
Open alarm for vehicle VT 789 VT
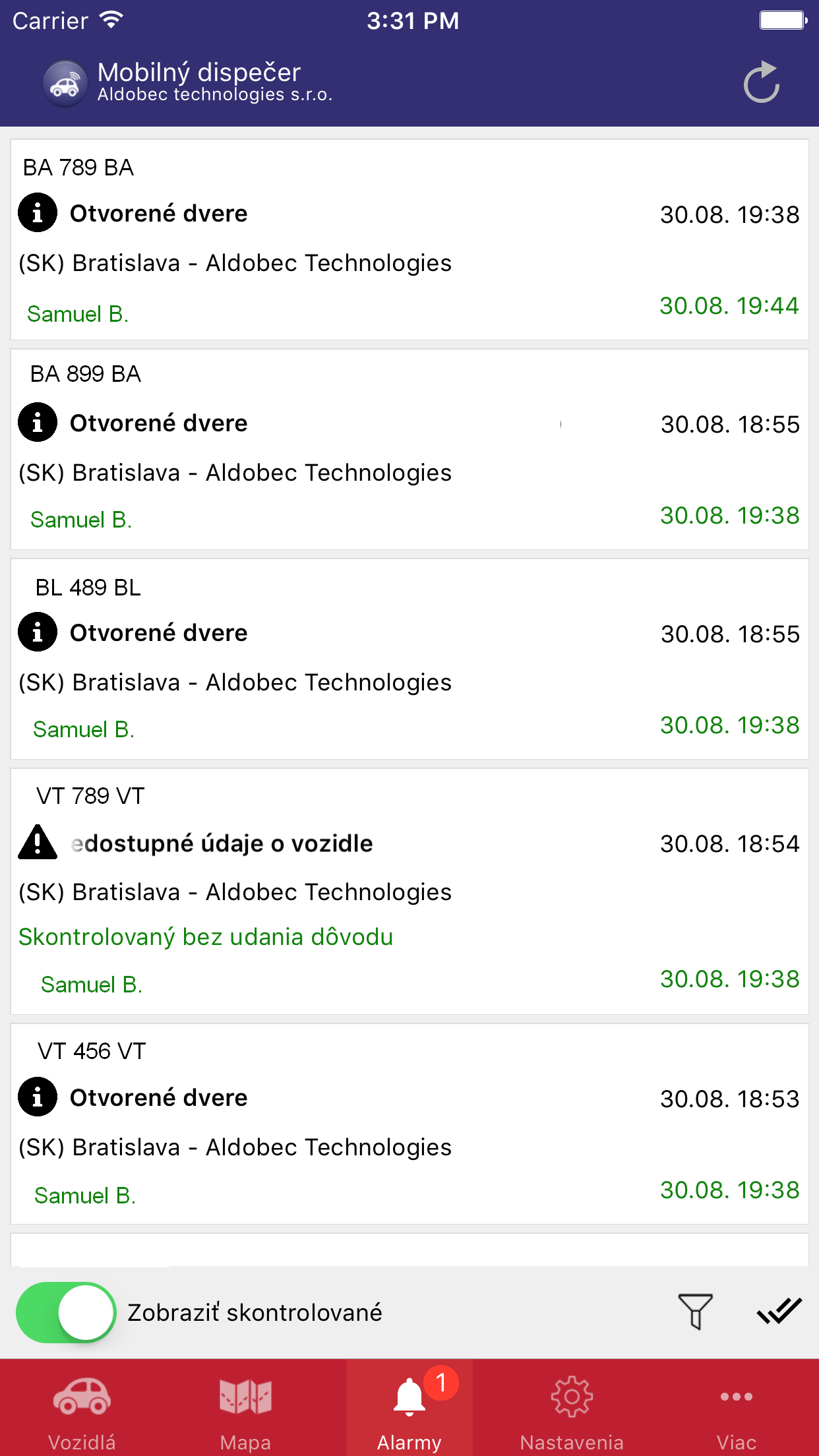tap(409, 892)
